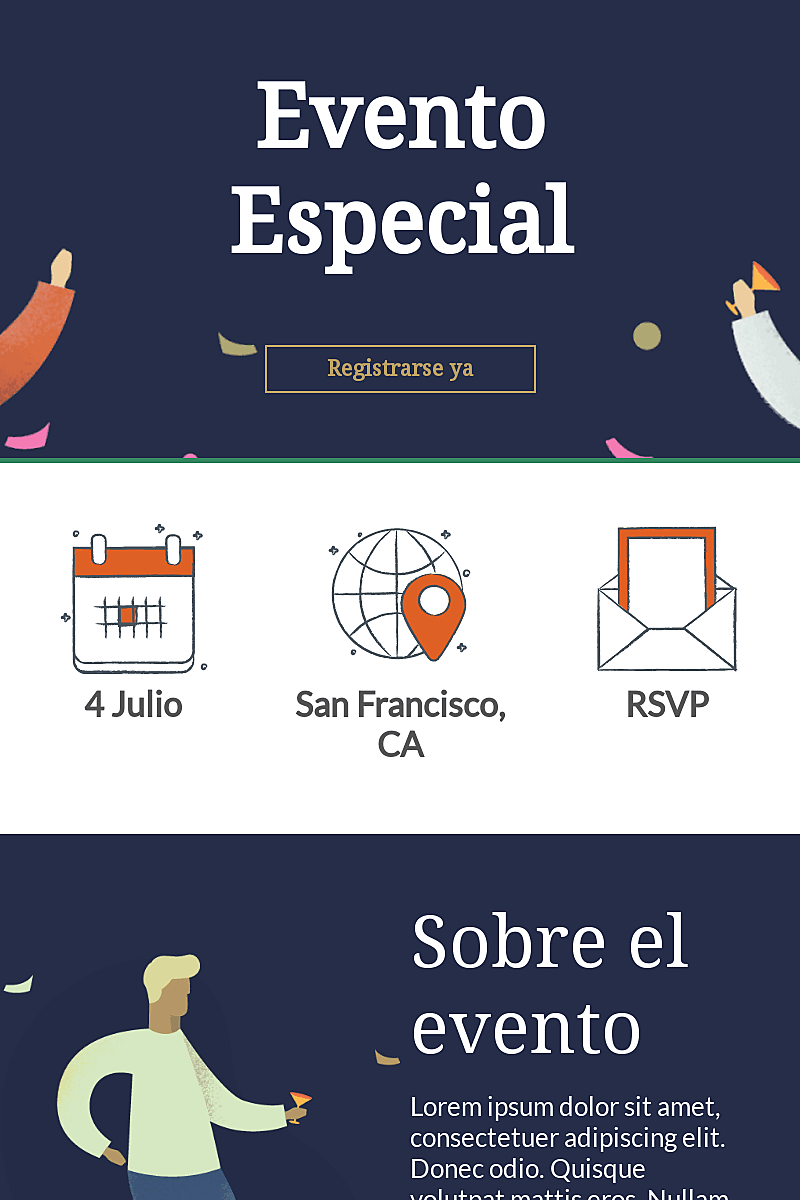
Task: Click the Evento Especial title
Action: 400,165
